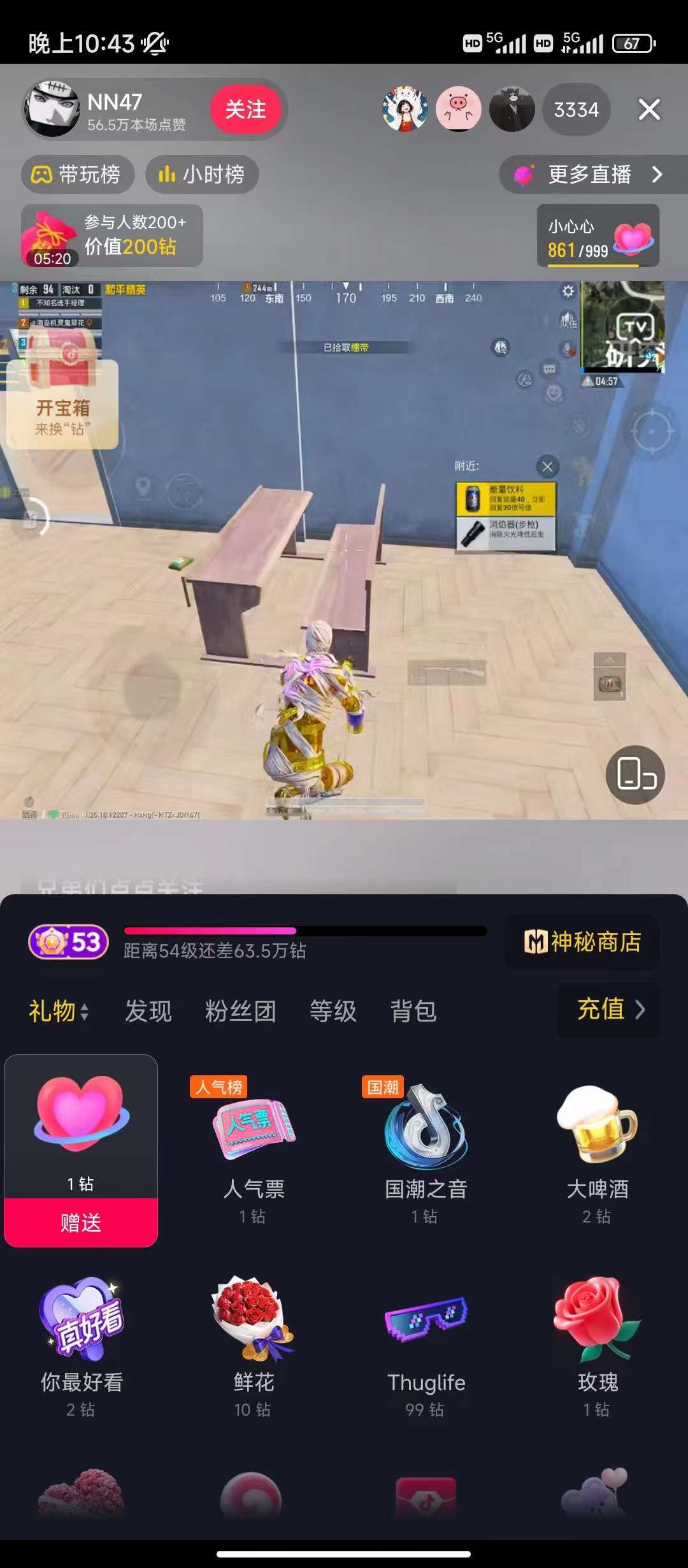Close the live stream with X
Image resolution: width=688 pixels, height=1568 pixels.
click(649, 110)
